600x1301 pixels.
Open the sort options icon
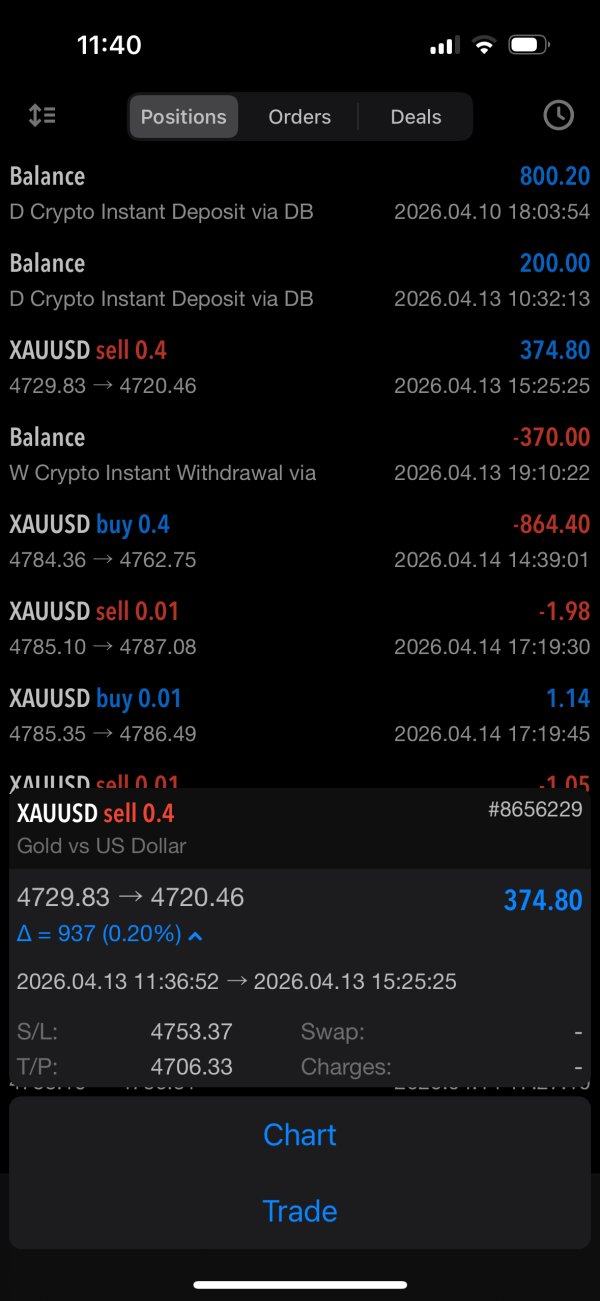point(42,116)
